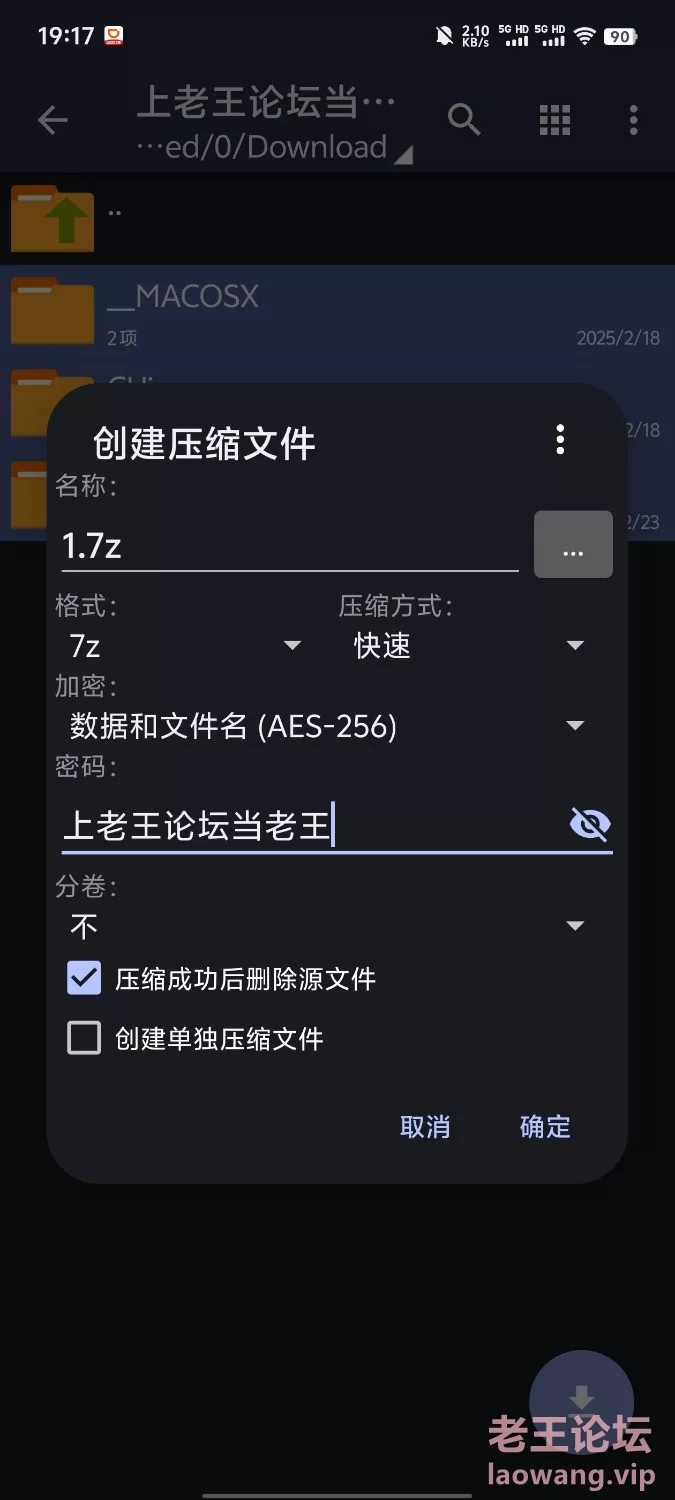The image size is (675, 1500).
Task: Change the 加密 option from AES-256
Action: pos(326,726)
